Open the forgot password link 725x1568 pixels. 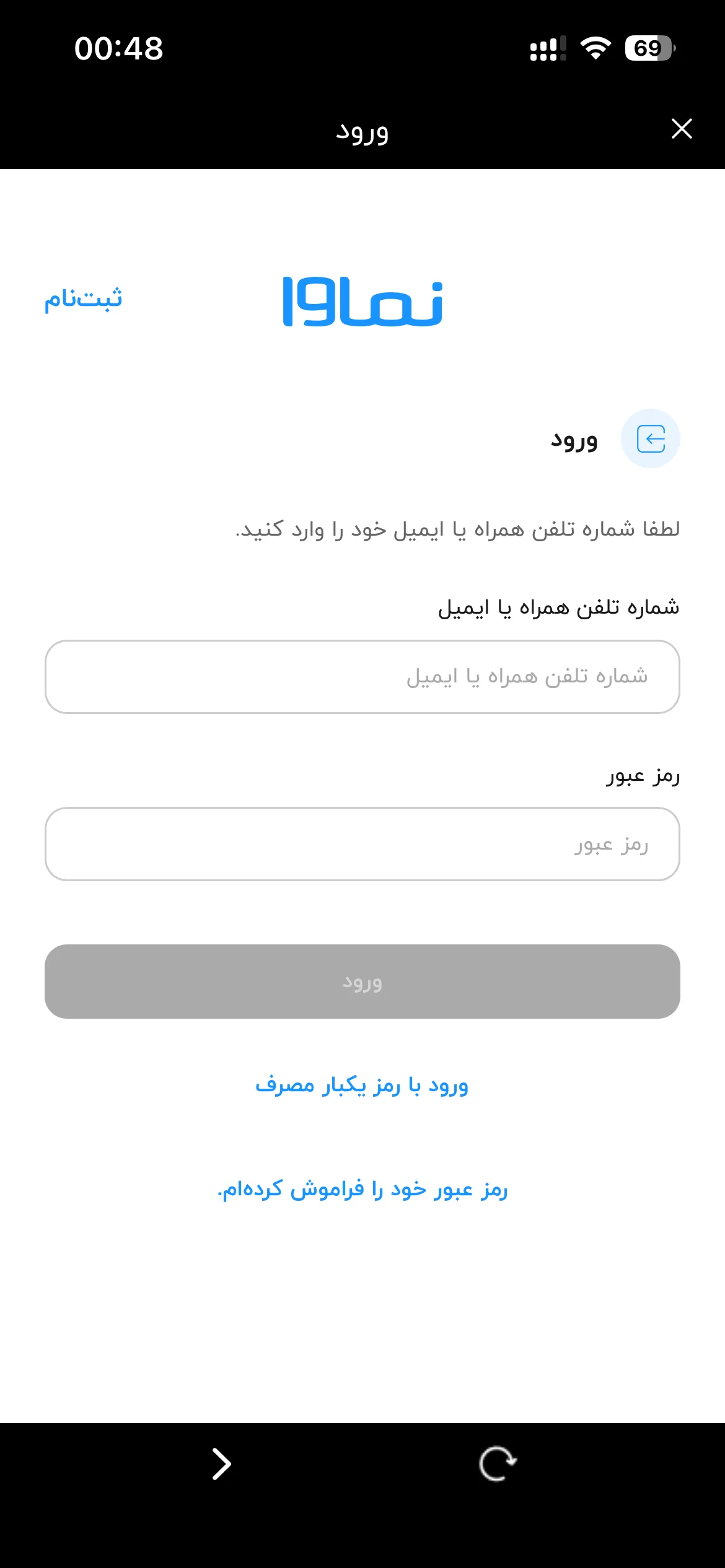(x=362, y=1190)
